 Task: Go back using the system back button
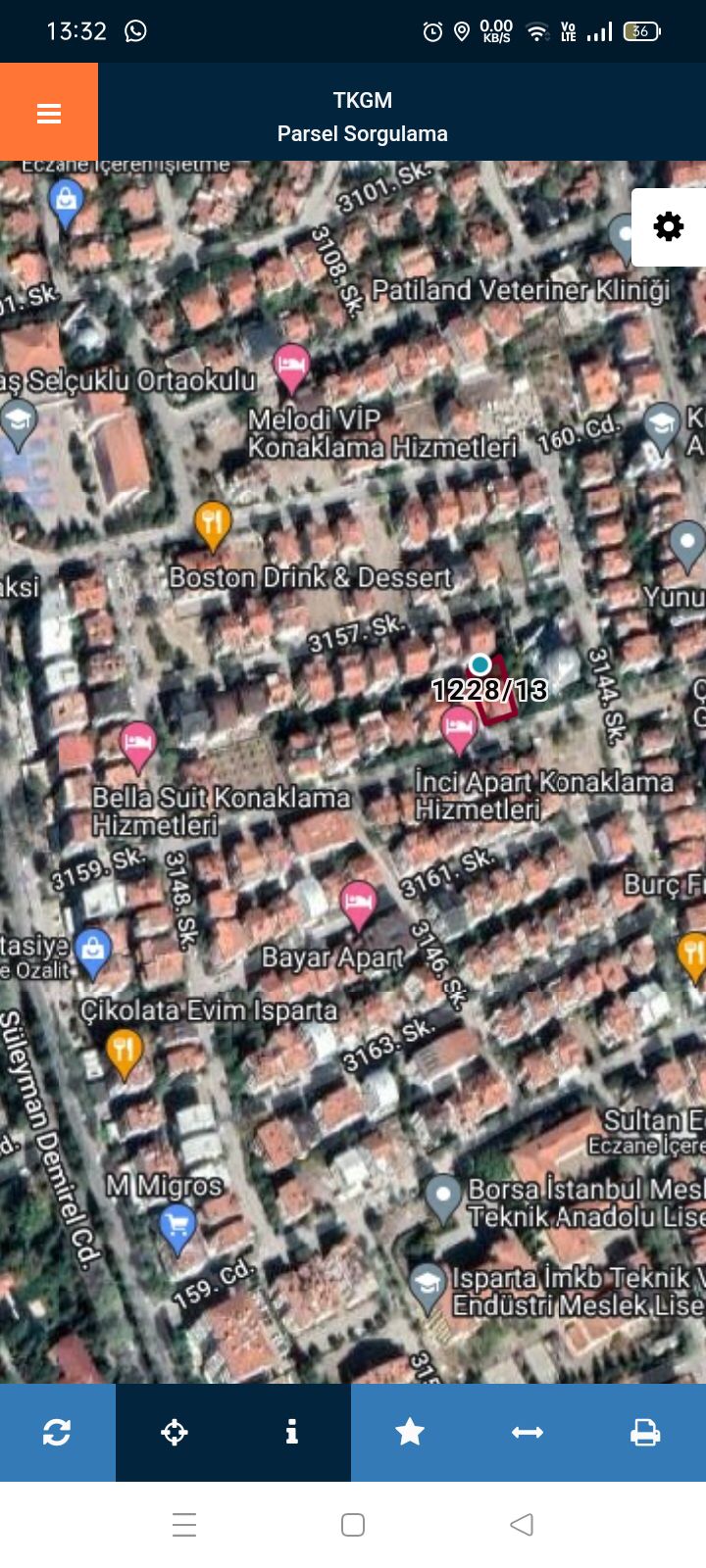(522, 1524)
